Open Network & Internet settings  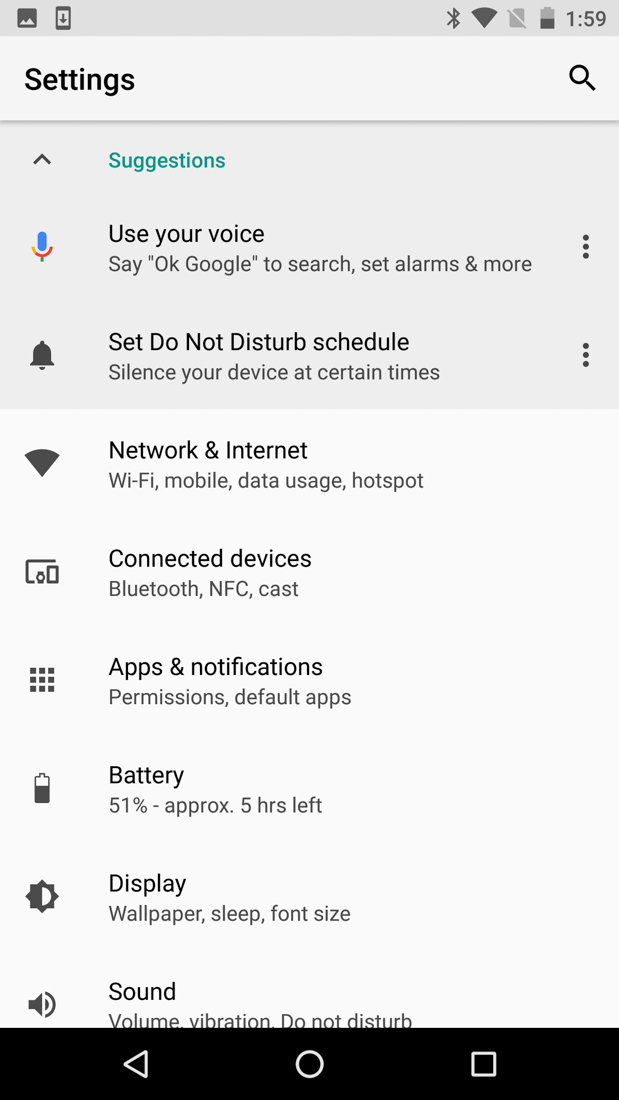pyautogui.click(x=300, y=464)
